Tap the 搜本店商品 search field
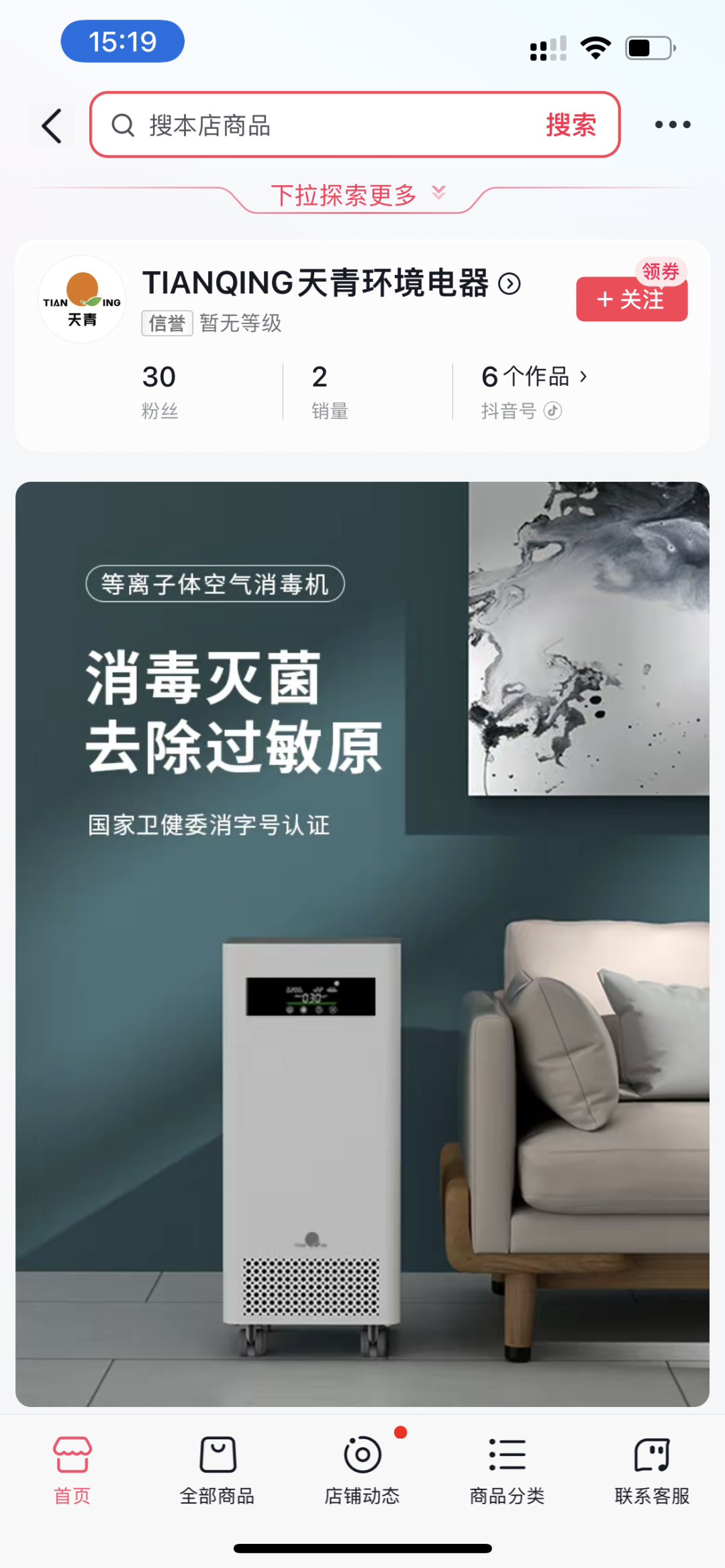This screenshot has width=725, height=1568. (x=322, y=125)
